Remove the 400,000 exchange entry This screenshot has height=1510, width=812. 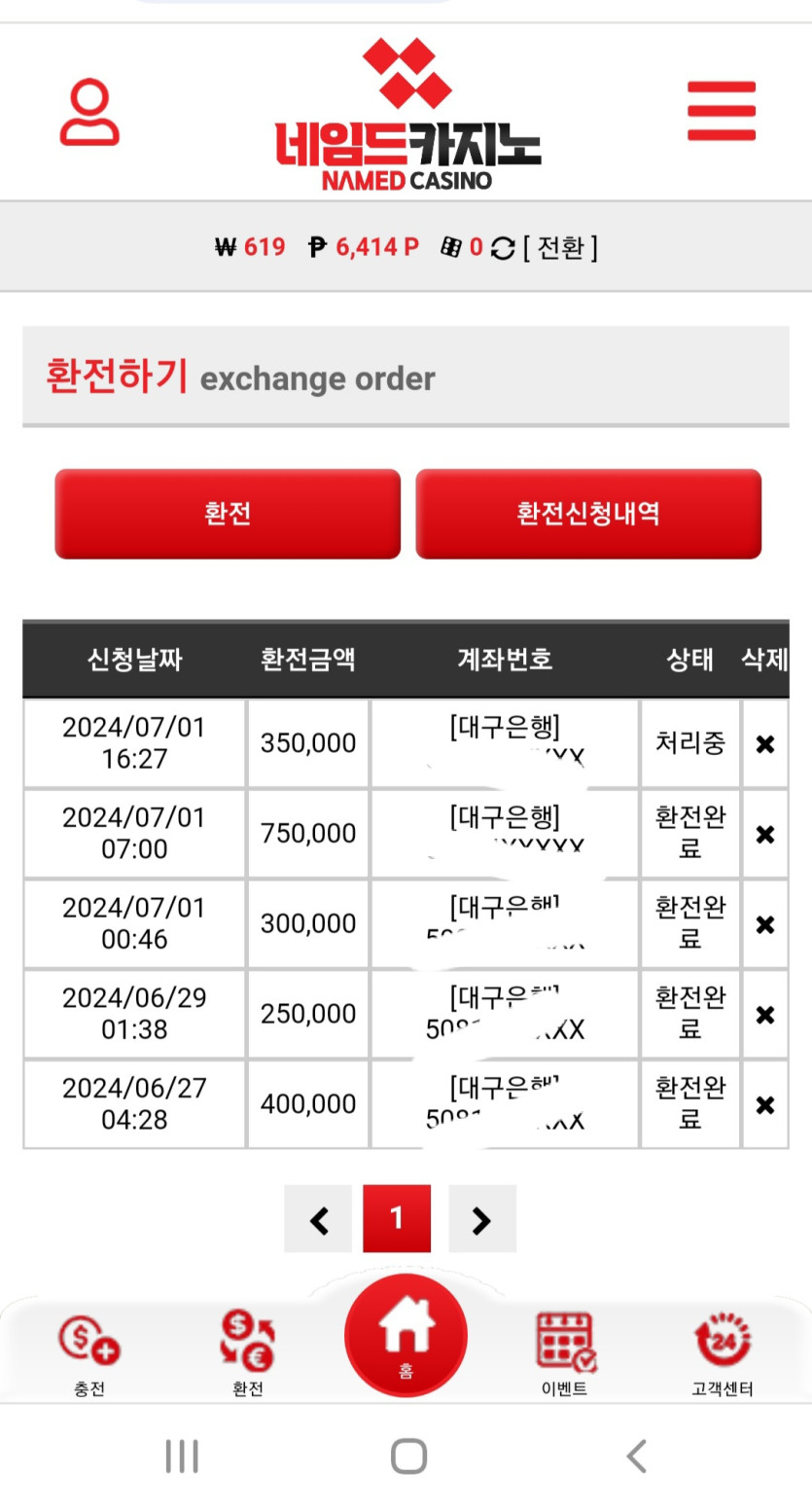tap(765, 1104)
